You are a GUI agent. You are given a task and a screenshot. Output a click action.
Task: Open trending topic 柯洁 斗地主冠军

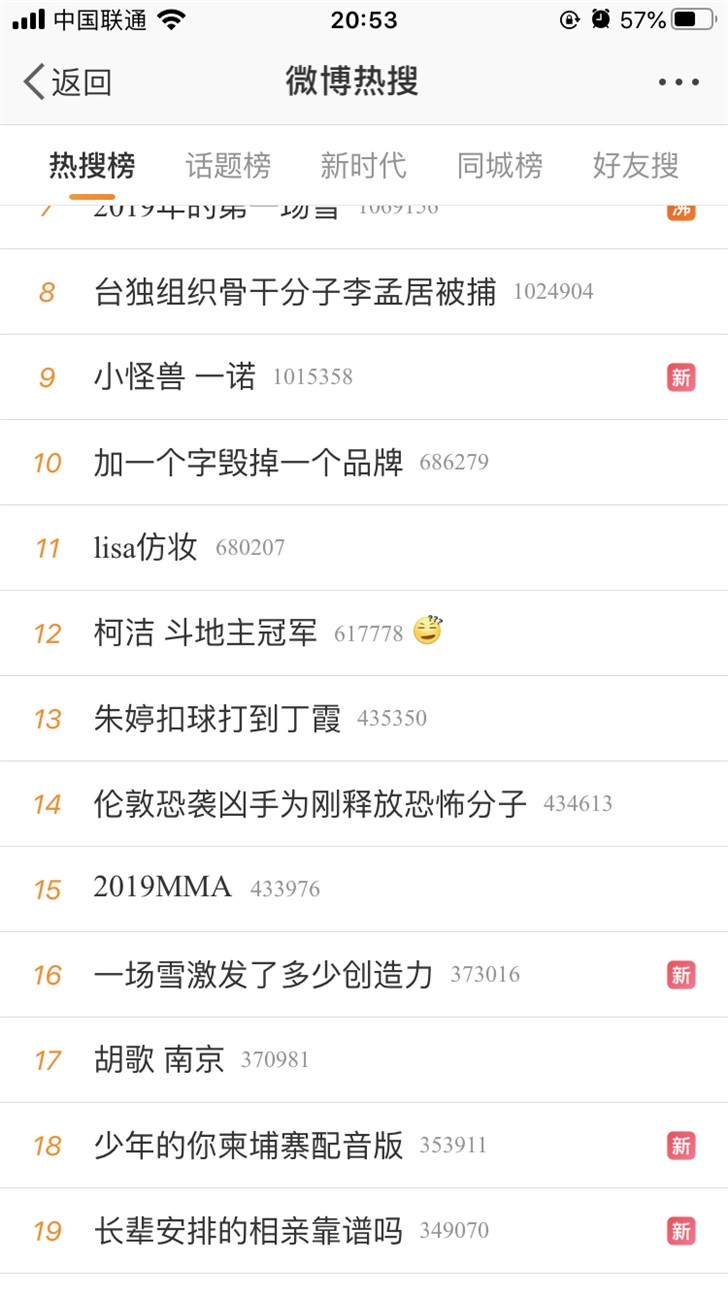click(205, 633)
